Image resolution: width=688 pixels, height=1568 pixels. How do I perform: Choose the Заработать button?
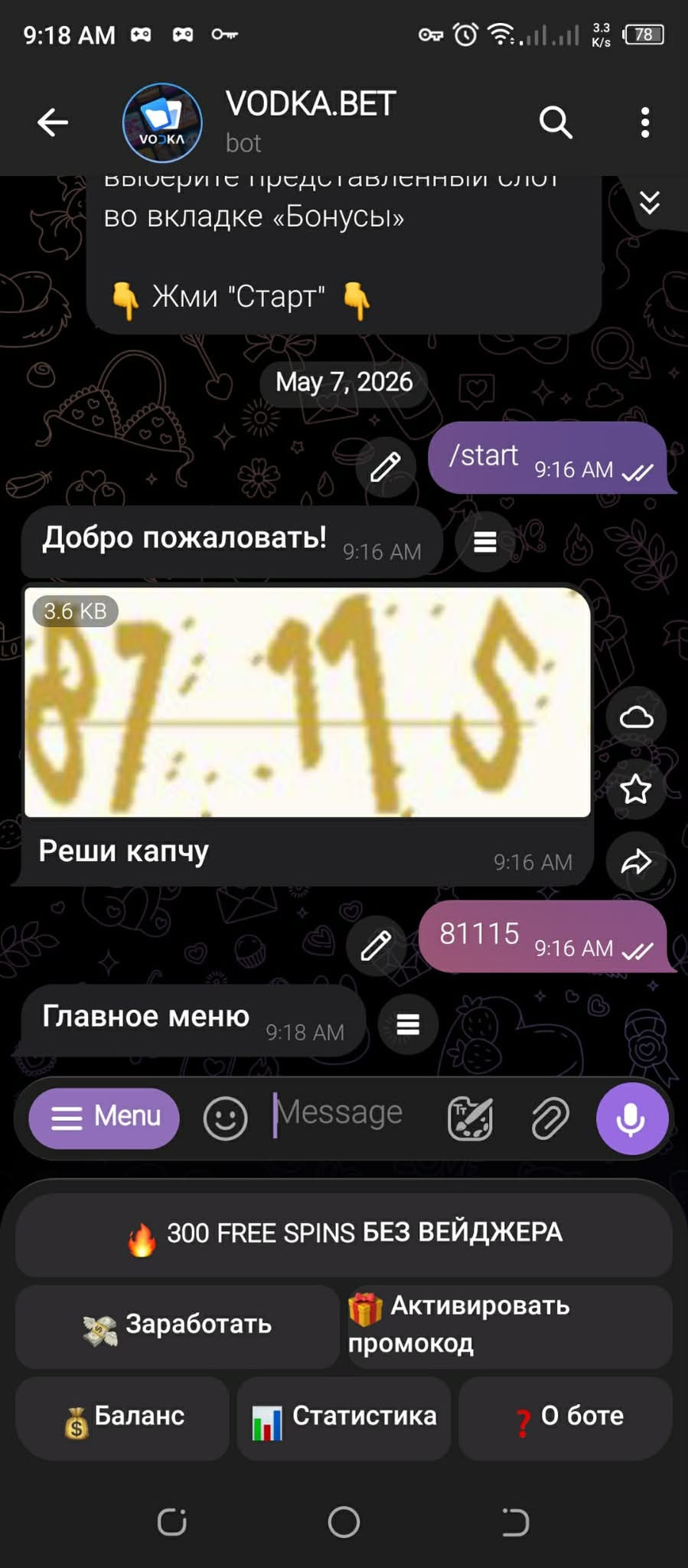pyautogui.click(x=177, y=1326)
